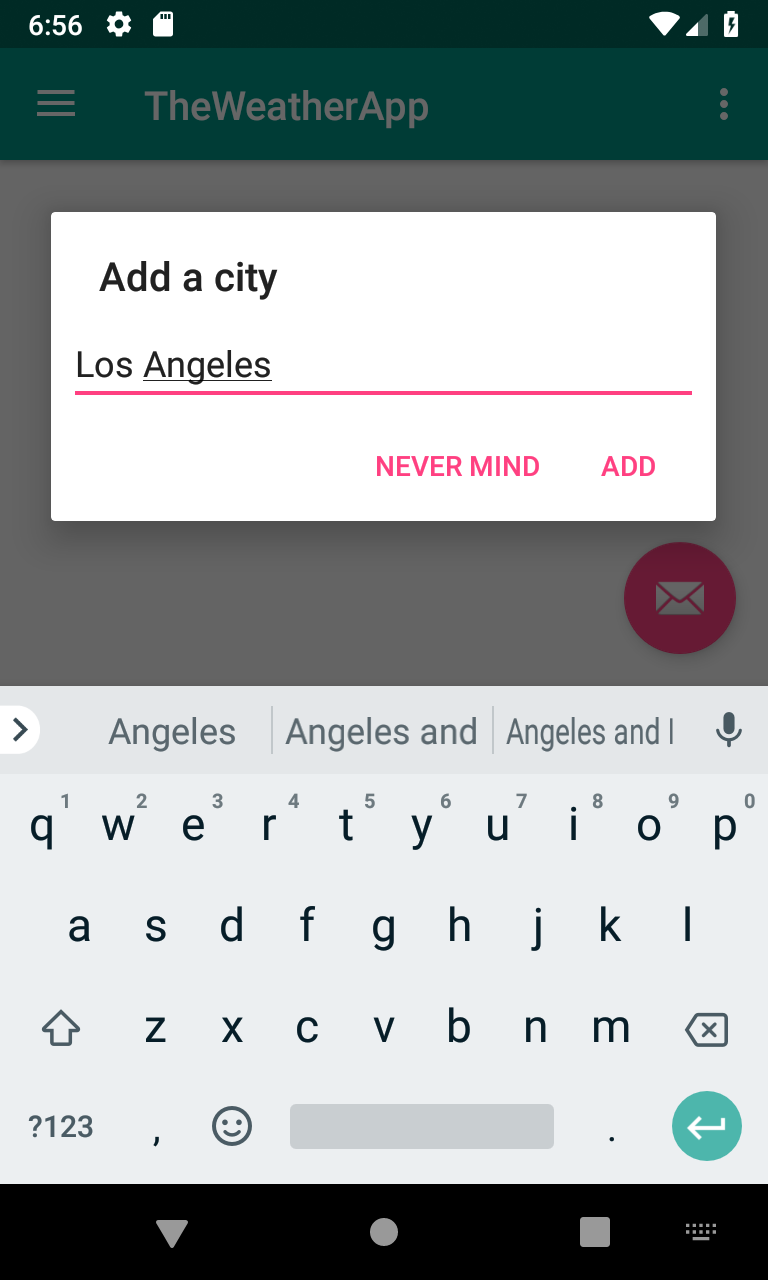Image resolution: width=768 pixels, height=1280 pixels.
Task: Expand the suggestion strip arrow
Action: click(19, 730)
